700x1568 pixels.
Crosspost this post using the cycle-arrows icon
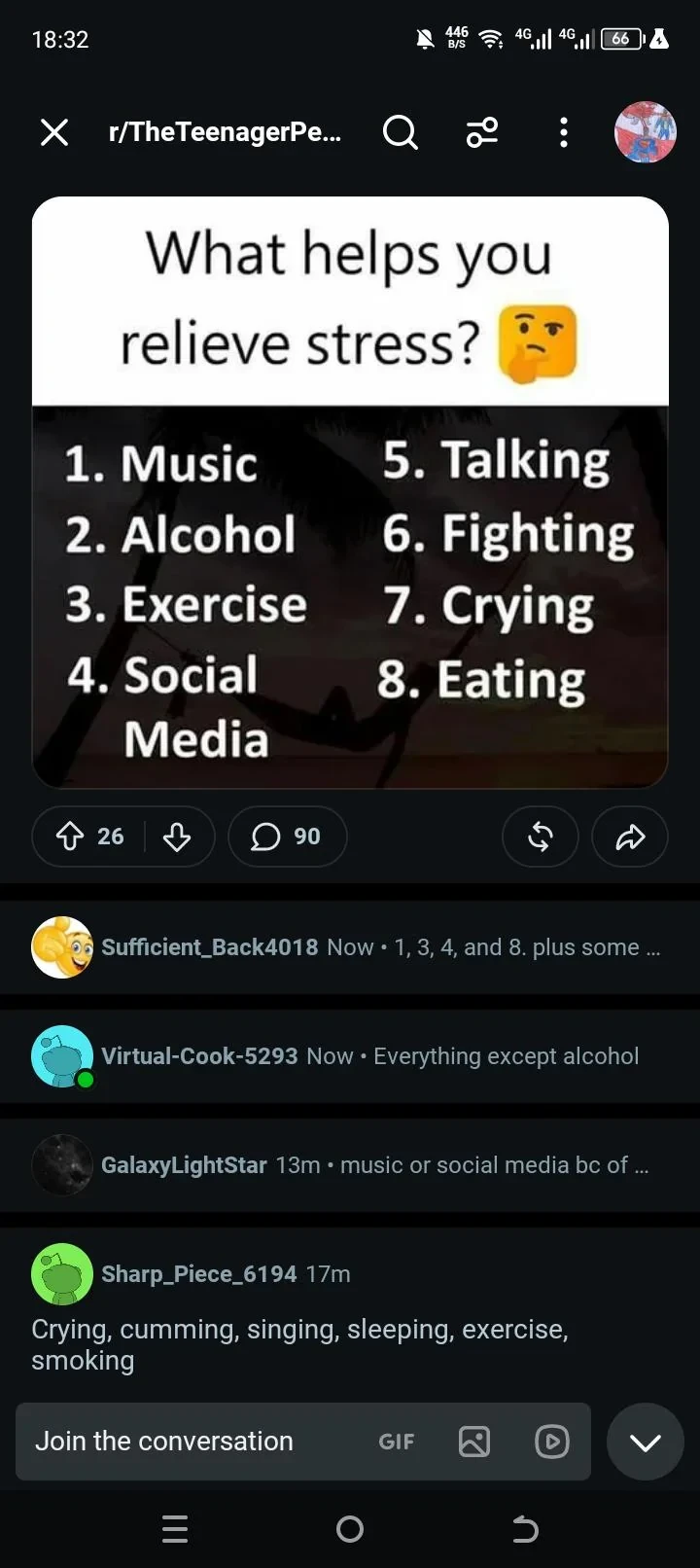[541, 837]
